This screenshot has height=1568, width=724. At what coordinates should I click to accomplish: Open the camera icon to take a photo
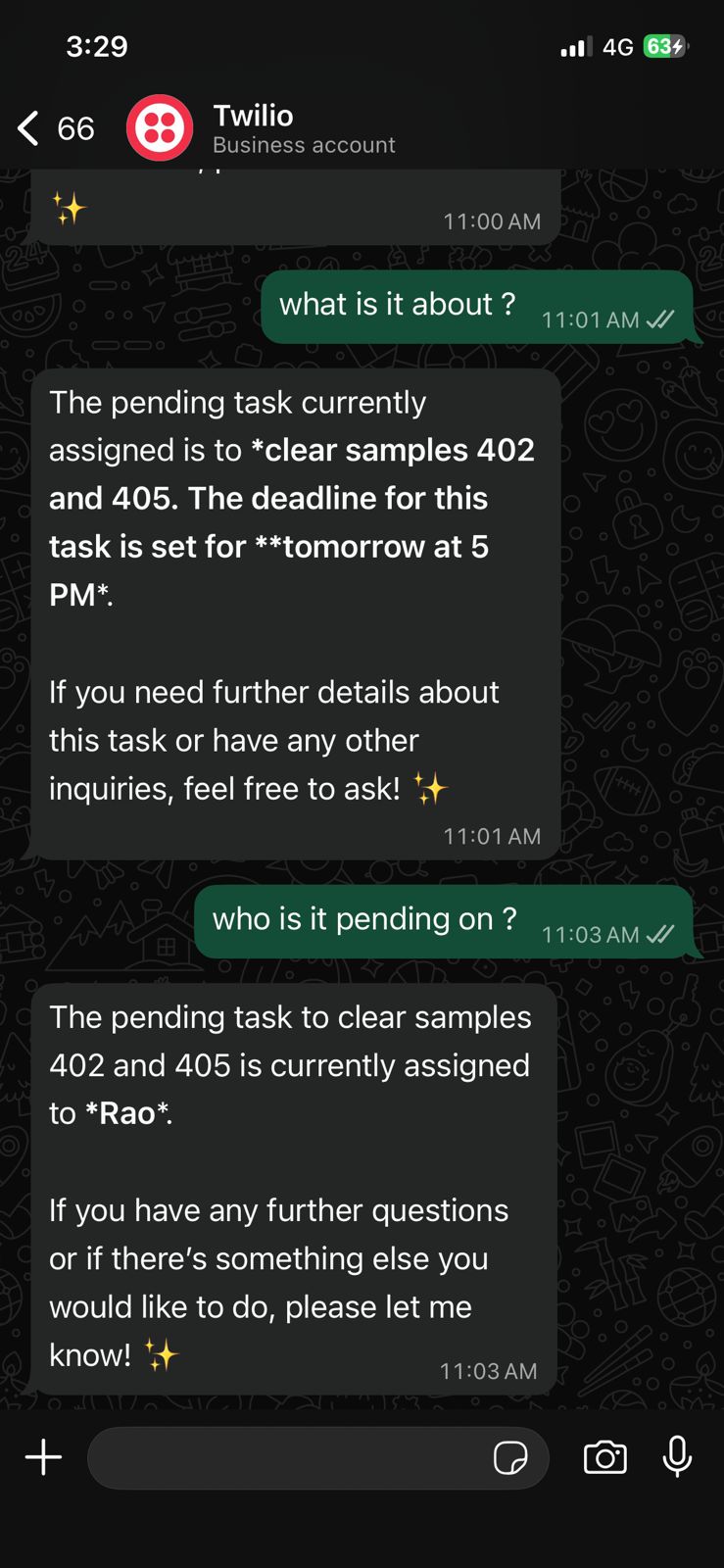(x=605, y=1457)
